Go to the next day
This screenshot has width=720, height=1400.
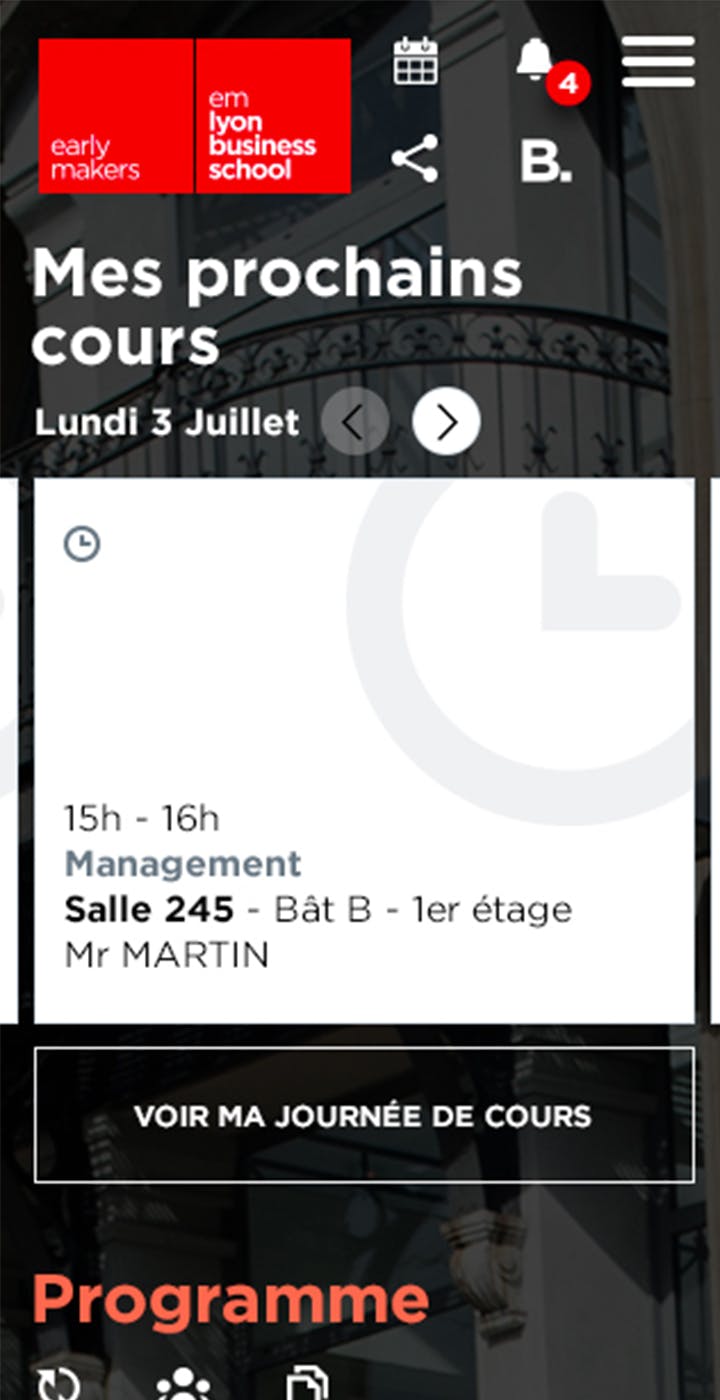(446, 422)
